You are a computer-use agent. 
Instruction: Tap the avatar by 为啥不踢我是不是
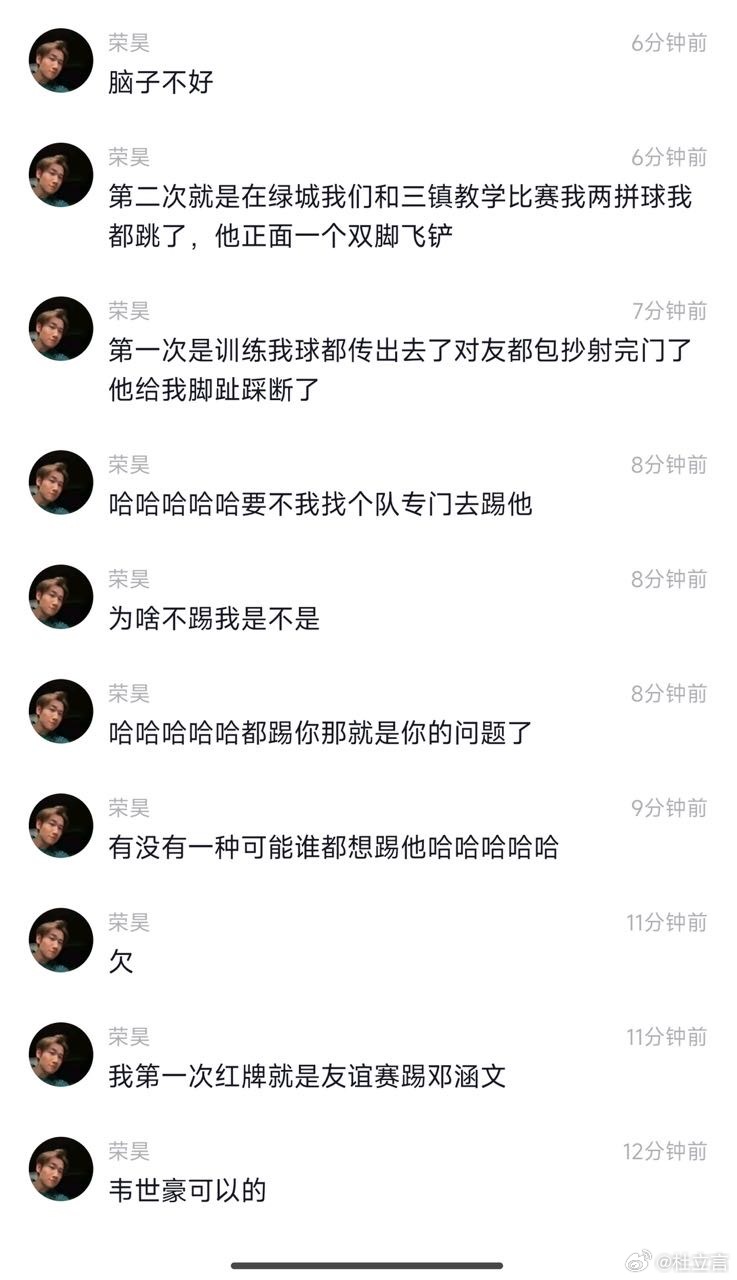tap(61, 597)
